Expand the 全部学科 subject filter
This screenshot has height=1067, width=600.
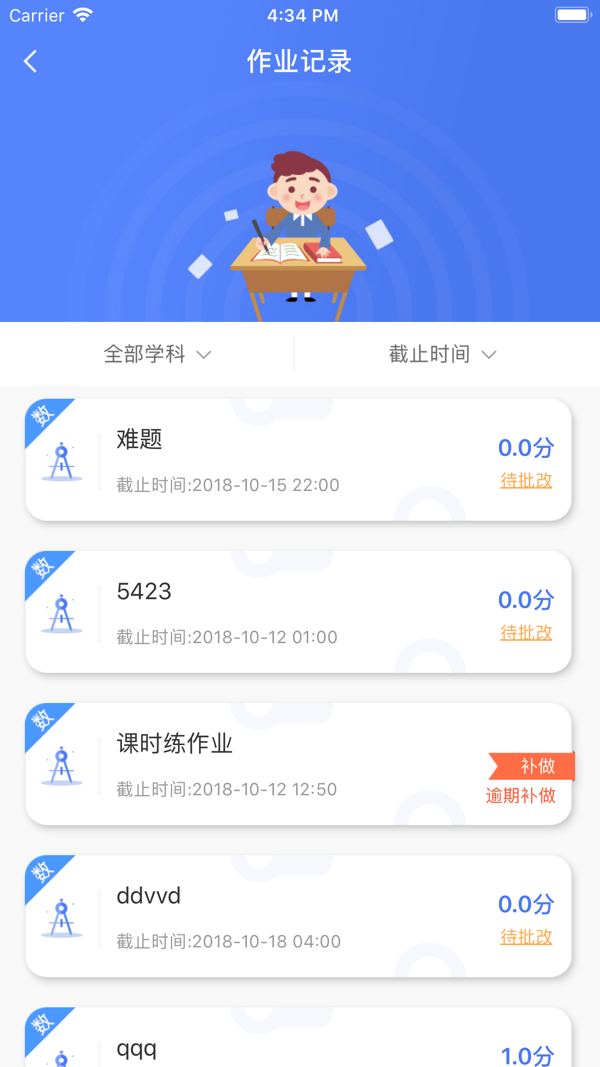(157, 354)
